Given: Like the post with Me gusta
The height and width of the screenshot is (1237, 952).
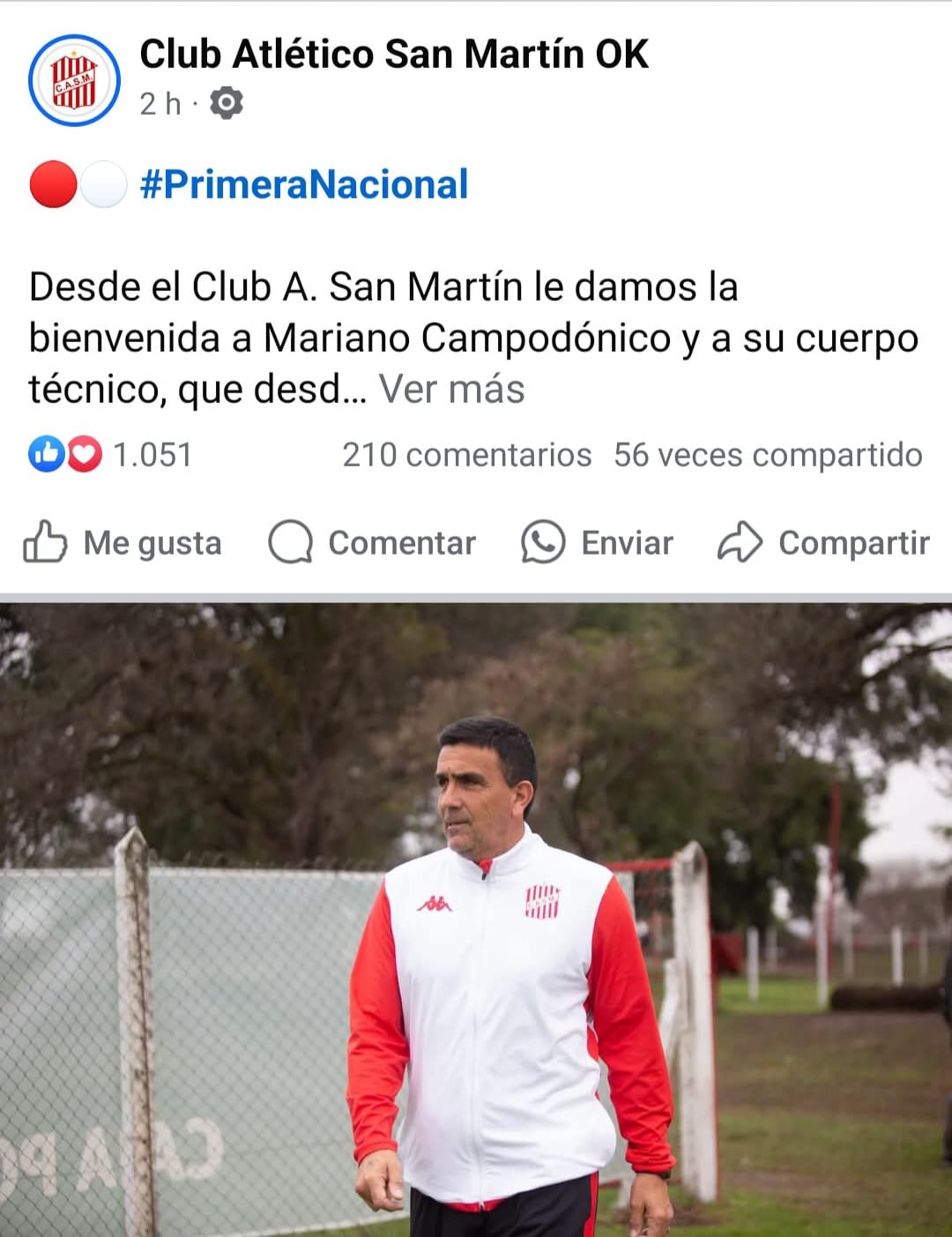Looking at the screenshot, I should click(x=122, y=542).
